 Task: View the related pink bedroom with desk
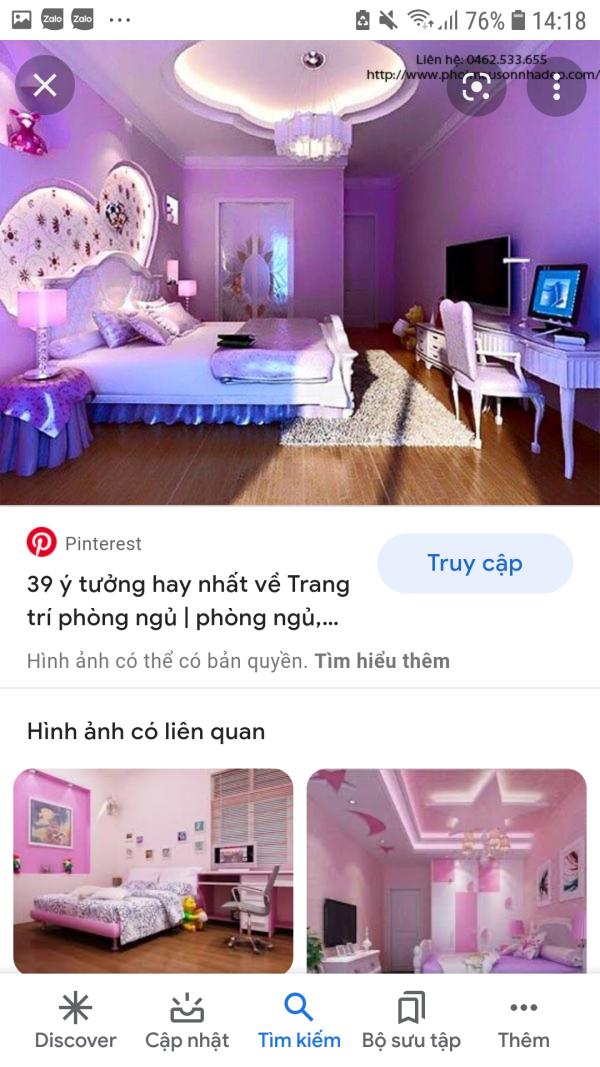(153, 871)
